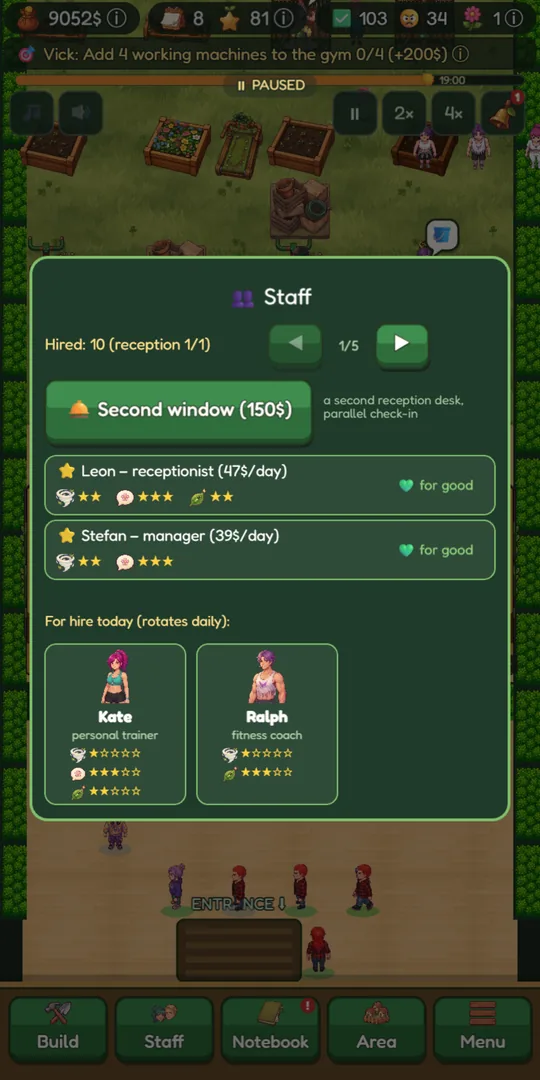Open Leon the receptionist's staff row

point(269,485)
